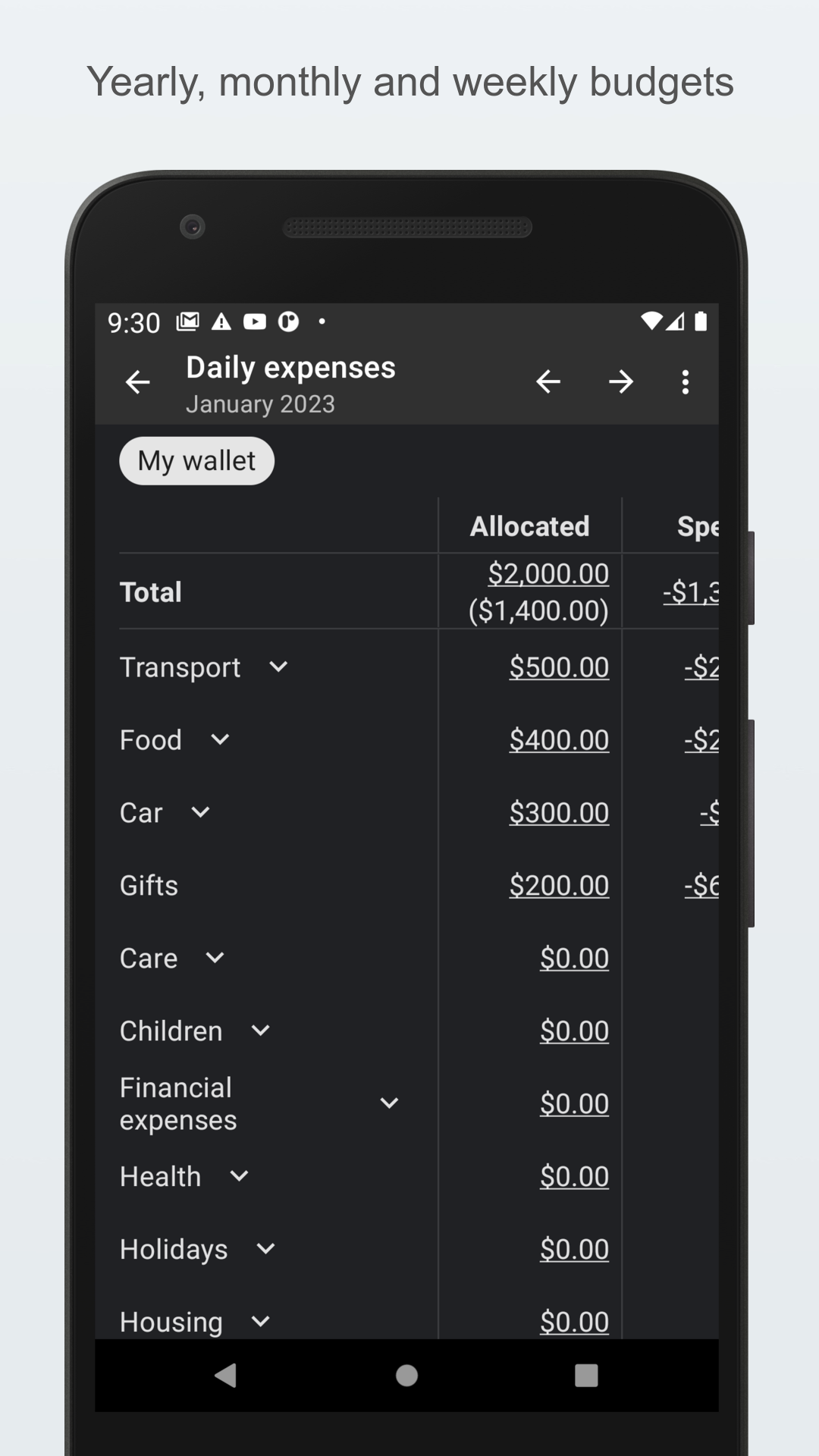Expand the Holidays category

tap(265, 1249)
